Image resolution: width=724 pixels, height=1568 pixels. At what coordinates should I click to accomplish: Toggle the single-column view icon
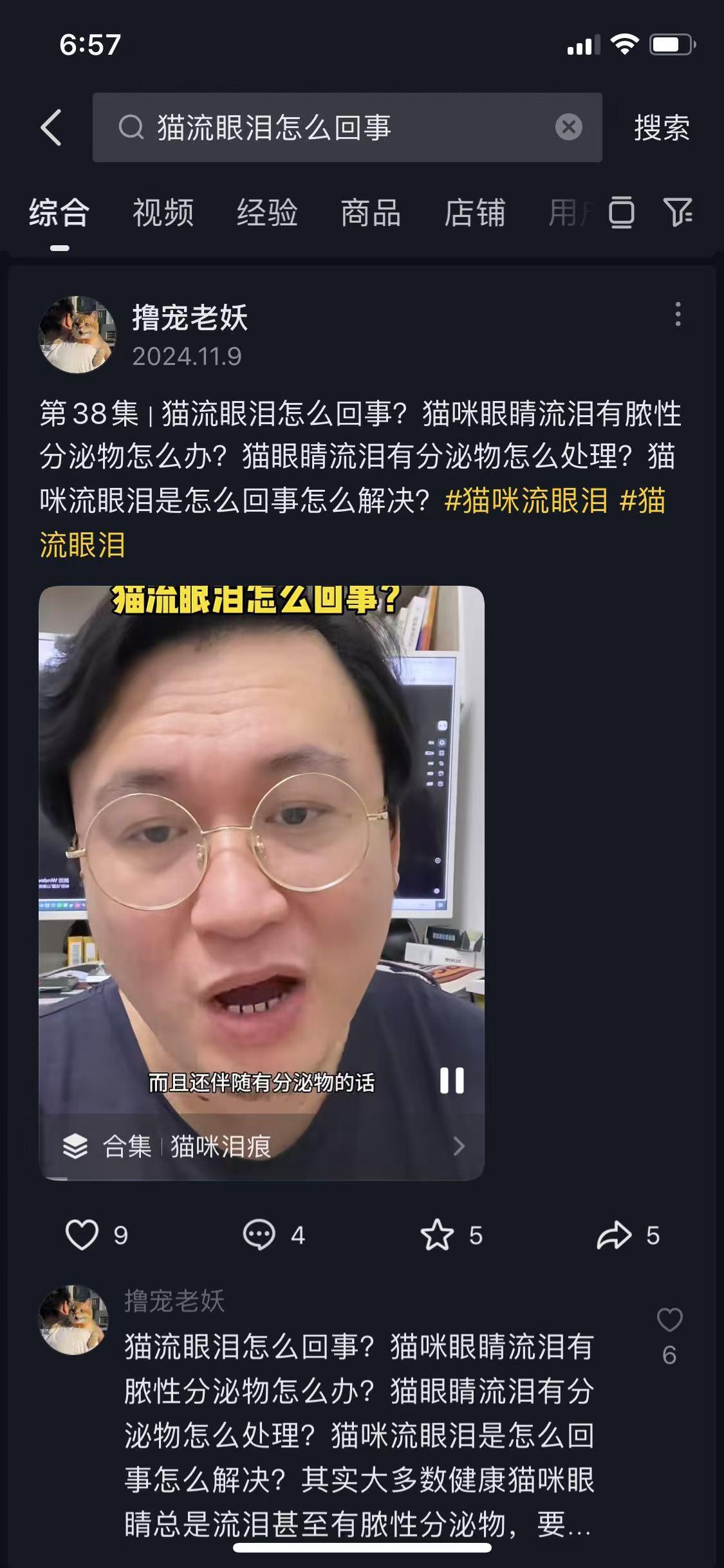point(621,212)
